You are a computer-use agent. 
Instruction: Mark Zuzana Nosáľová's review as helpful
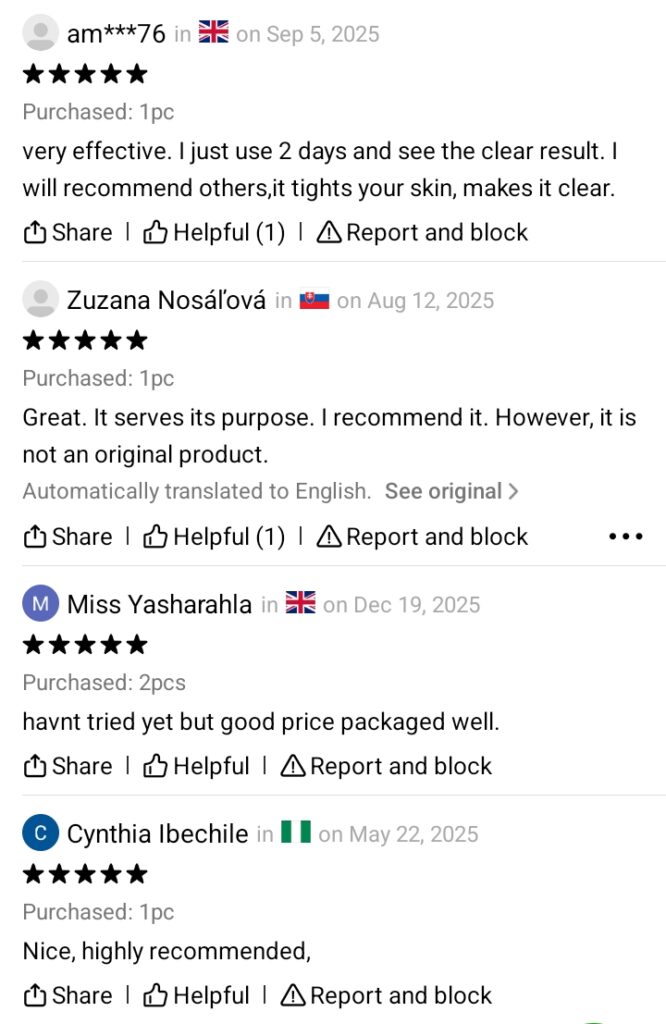(214, 537)
